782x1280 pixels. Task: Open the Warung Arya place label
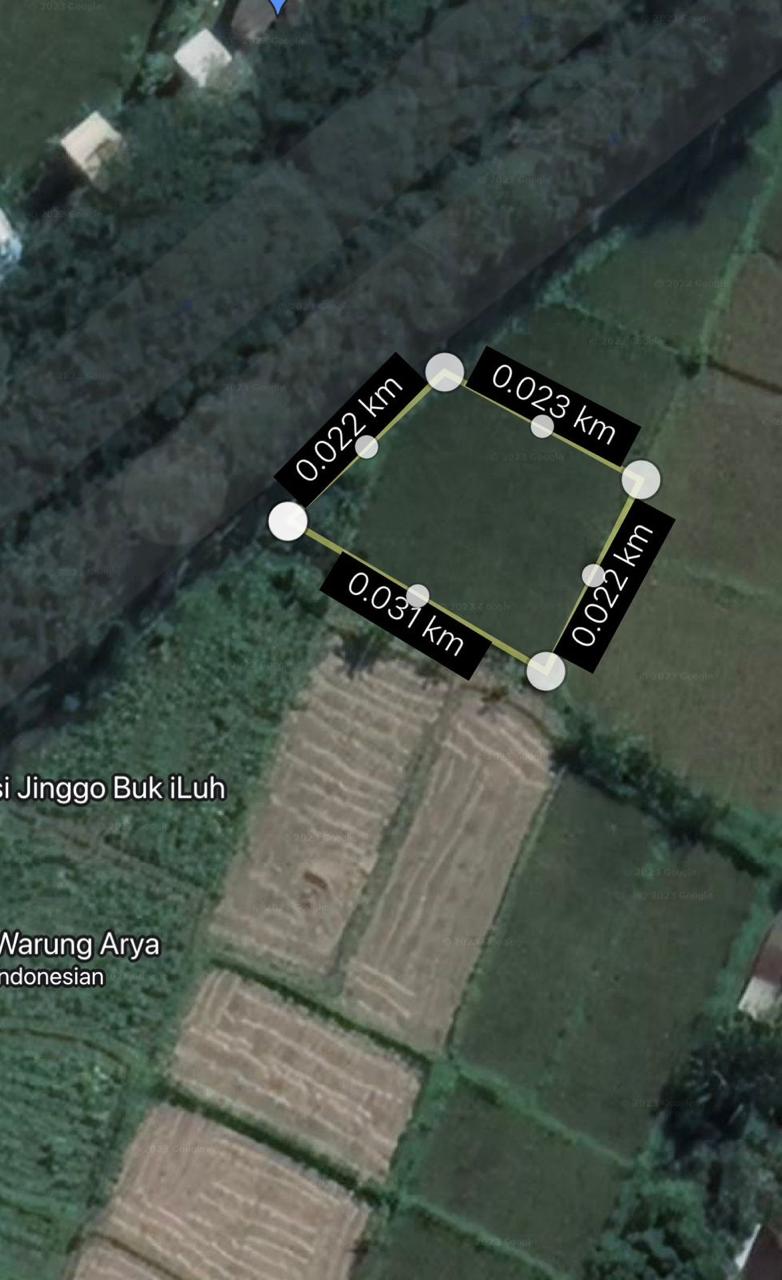[80, 944]
